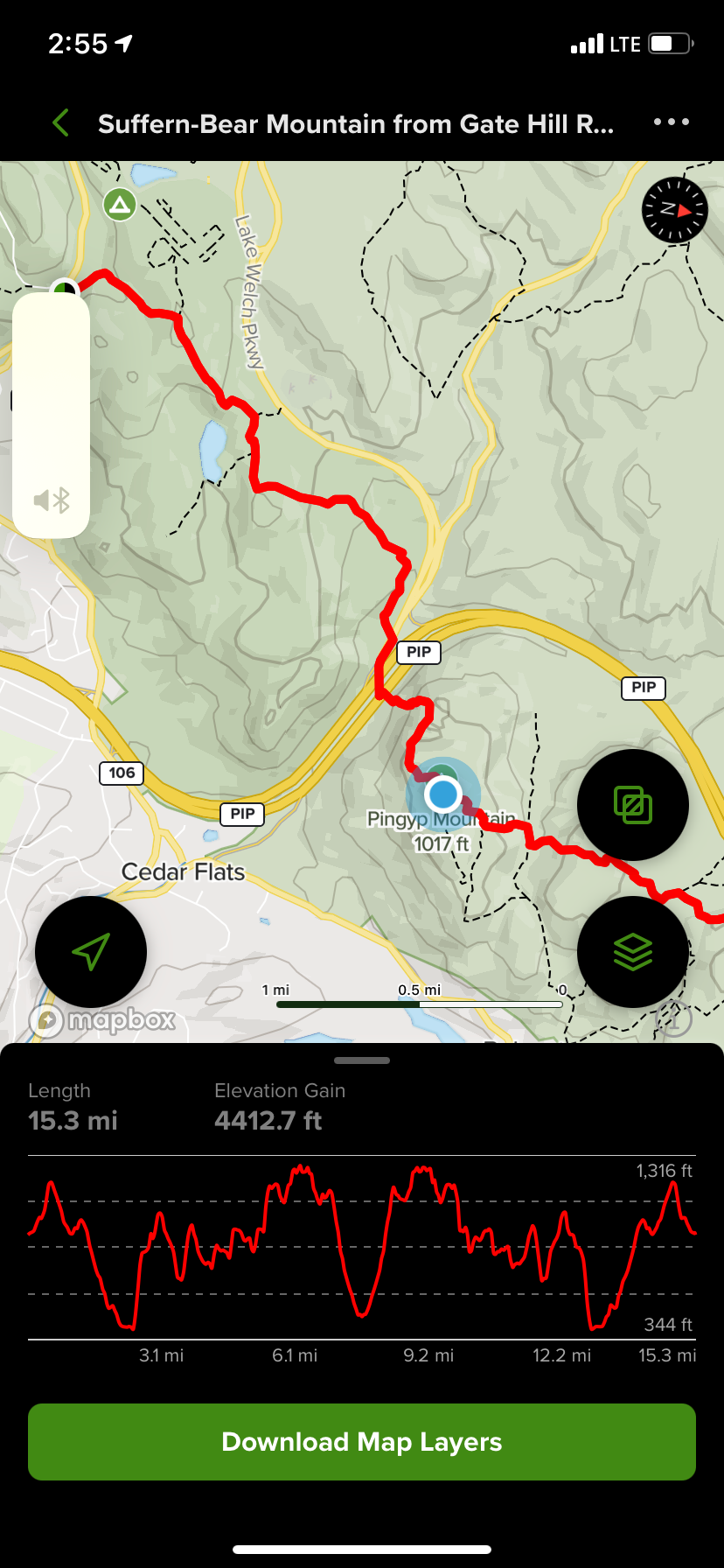Tap the bottom sheet drag handle

coord(362,1060)
